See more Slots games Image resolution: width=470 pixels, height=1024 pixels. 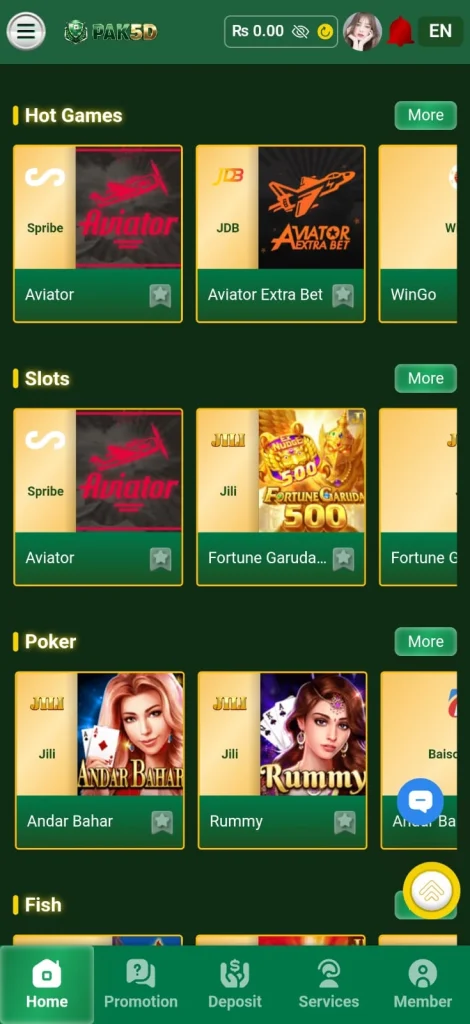coord(426,378)
